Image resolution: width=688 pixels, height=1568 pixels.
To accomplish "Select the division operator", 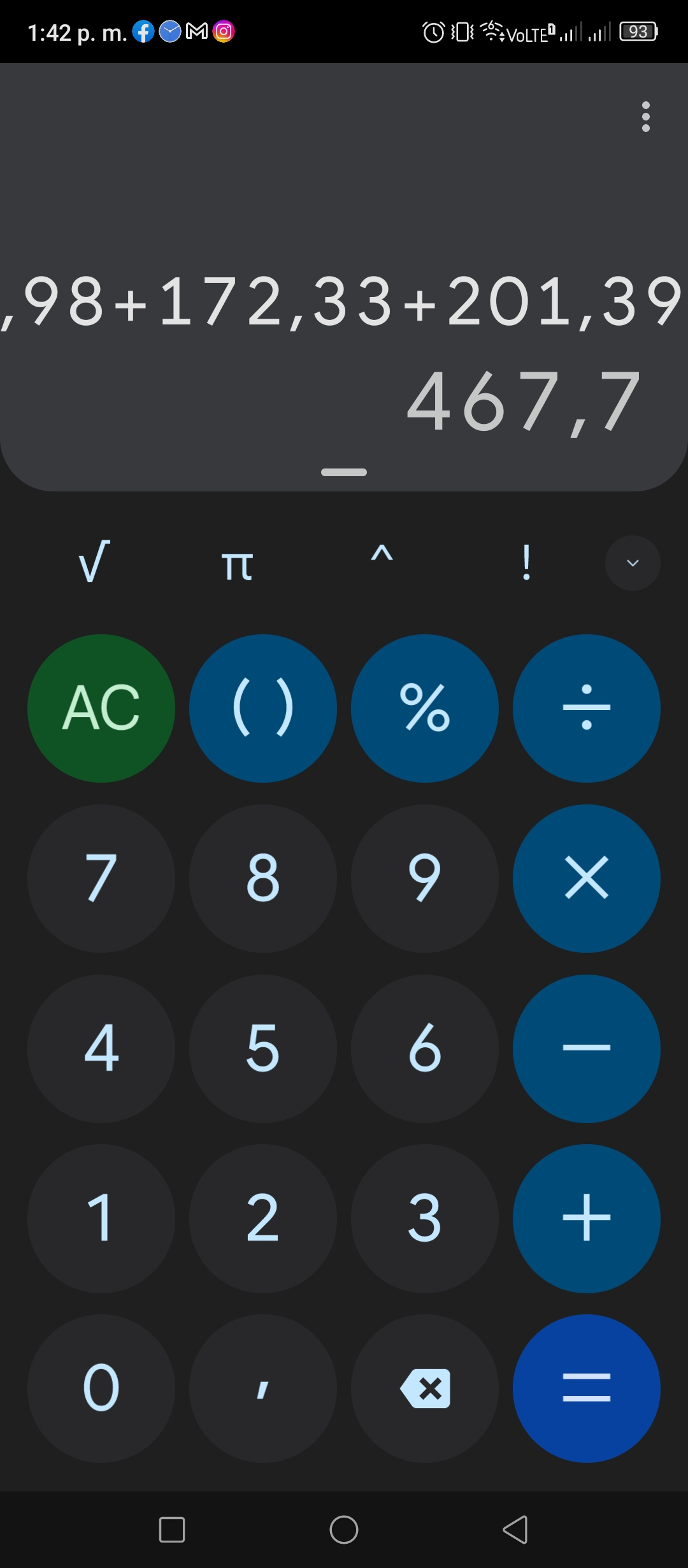I will tap(587, 708).
